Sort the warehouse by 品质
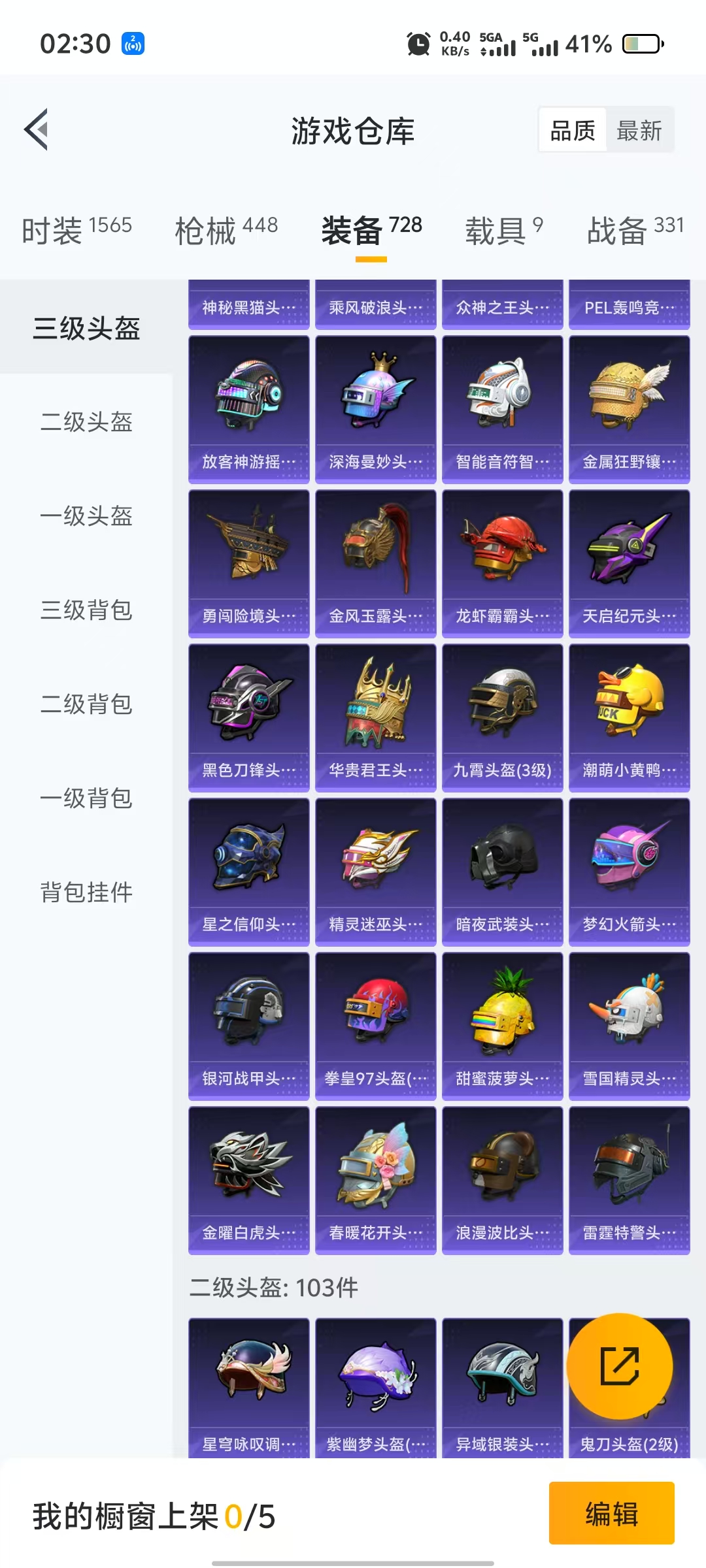 (x=573, y=131)
